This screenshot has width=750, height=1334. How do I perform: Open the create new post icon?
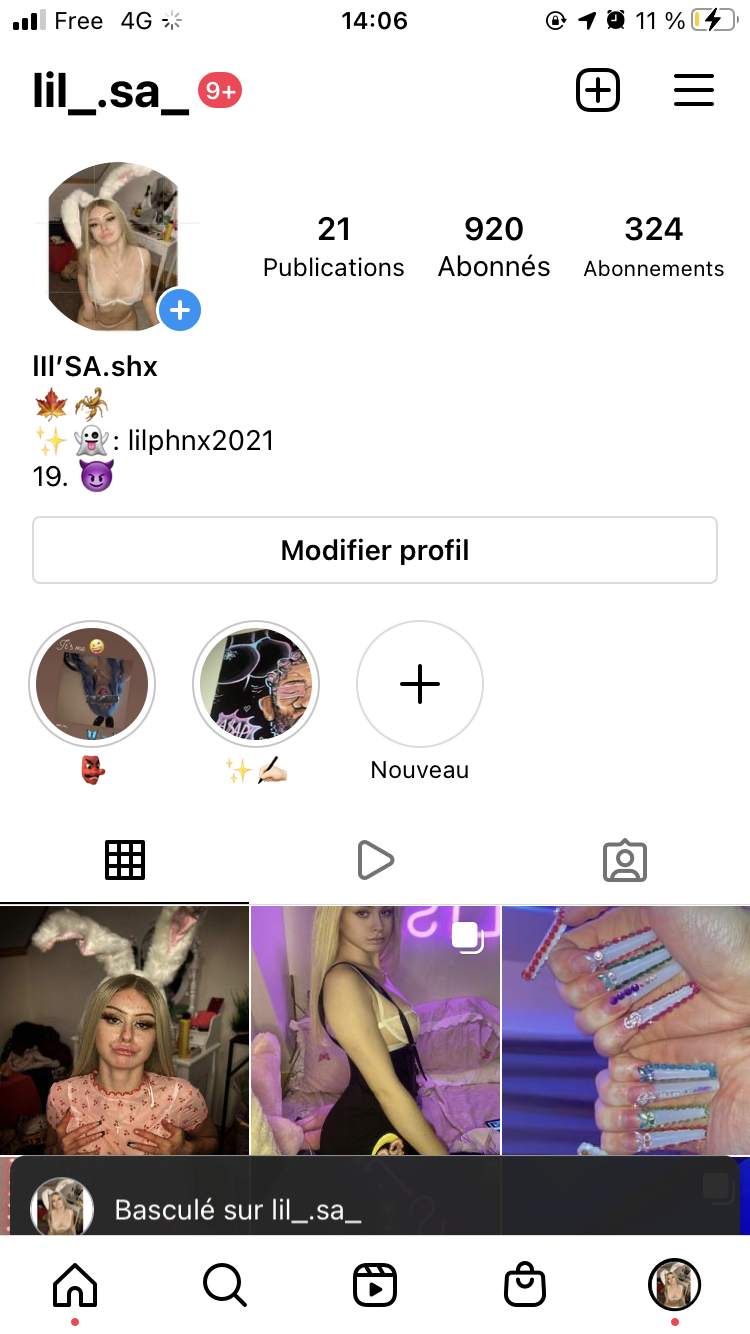[x=598, y=91]
